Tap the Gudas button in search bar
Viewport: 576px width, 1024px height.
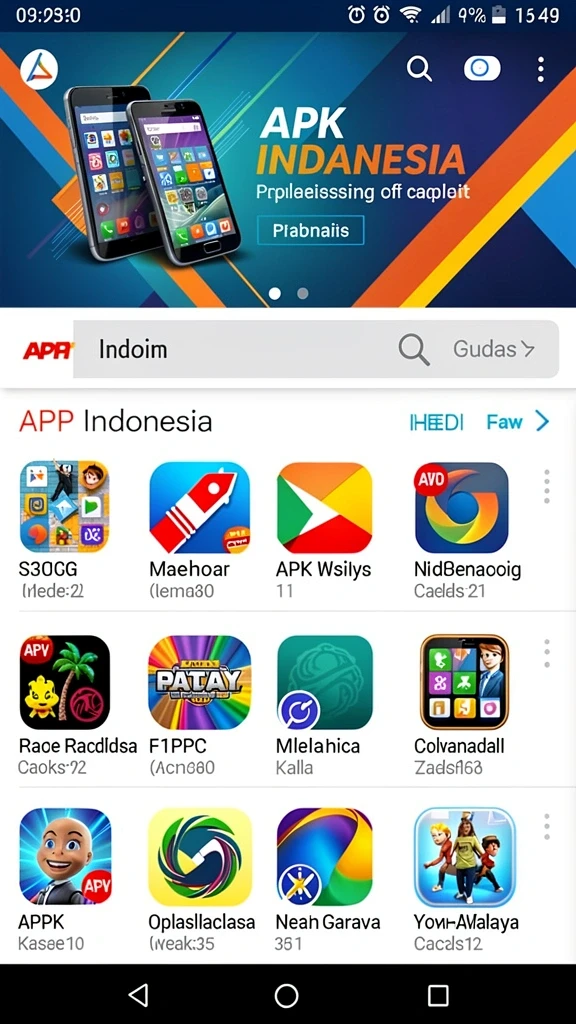pyautogui.click(x=494, y=349)
